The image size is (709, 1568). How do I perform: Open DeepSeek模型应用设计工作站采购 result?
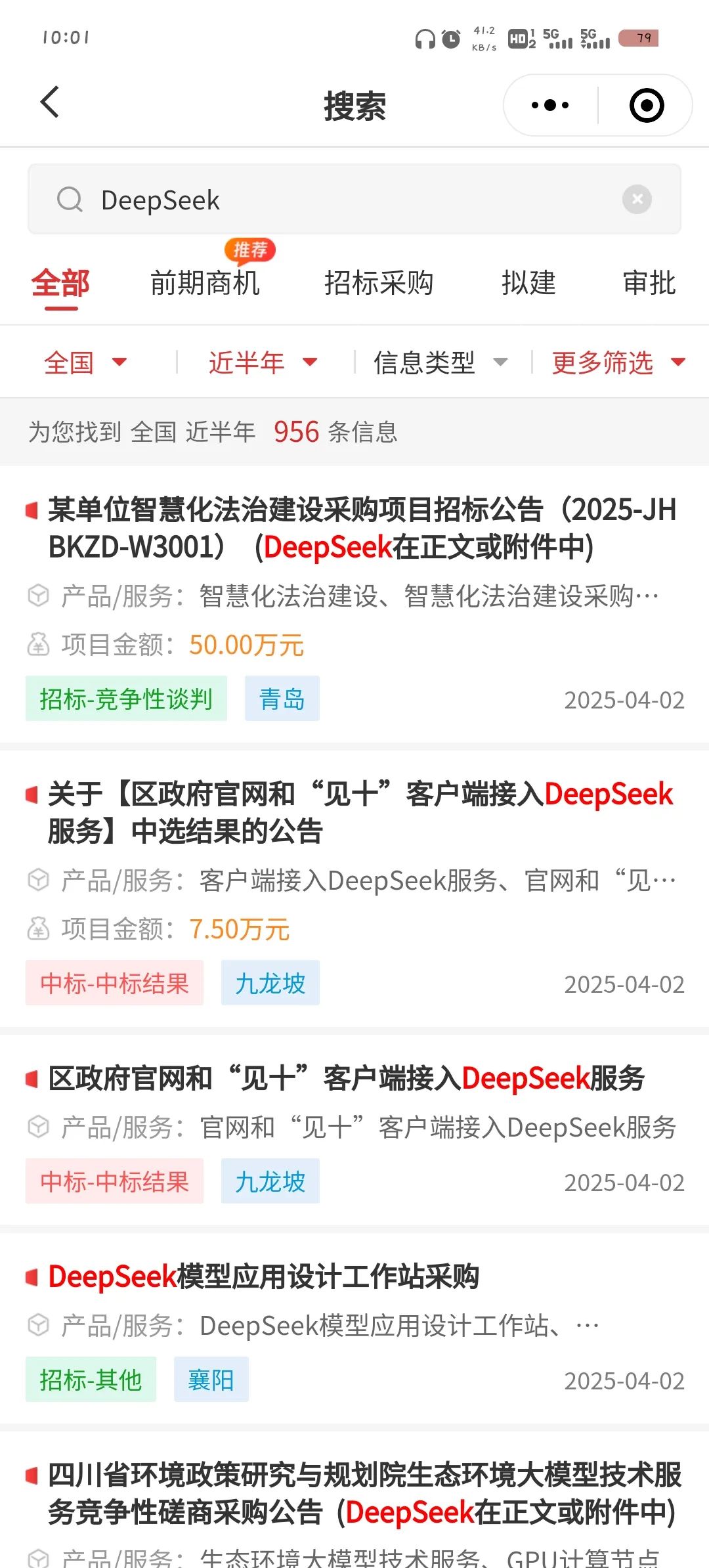pyautogui.click(x=264, y=1276)
